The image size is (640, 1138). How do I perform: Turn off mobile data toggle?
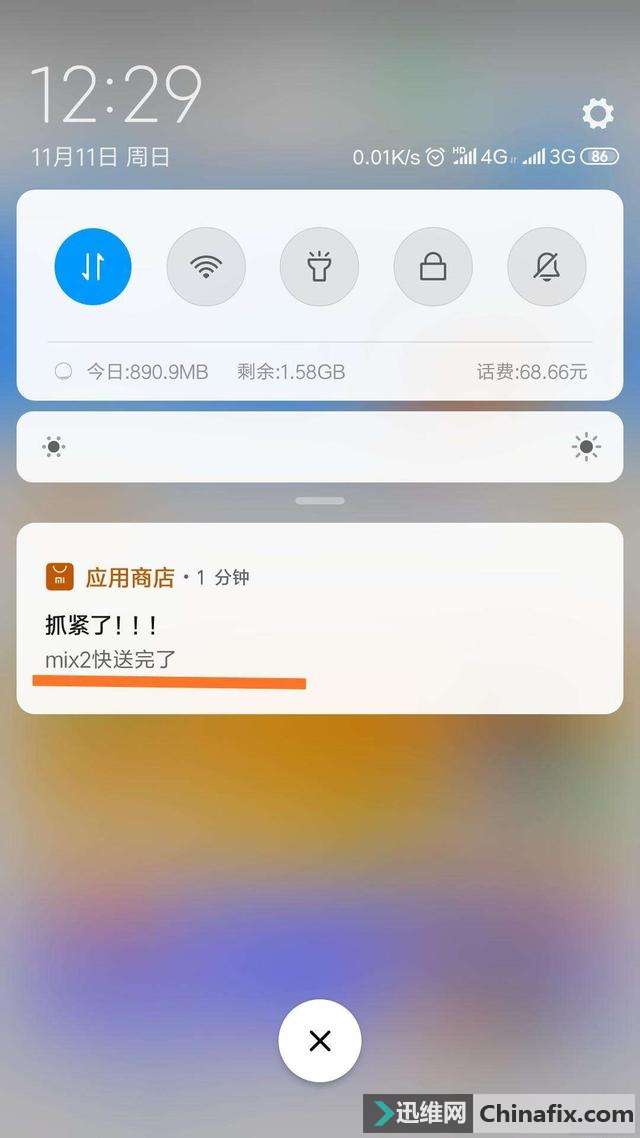pyautogui.click(x=93, y=266)
